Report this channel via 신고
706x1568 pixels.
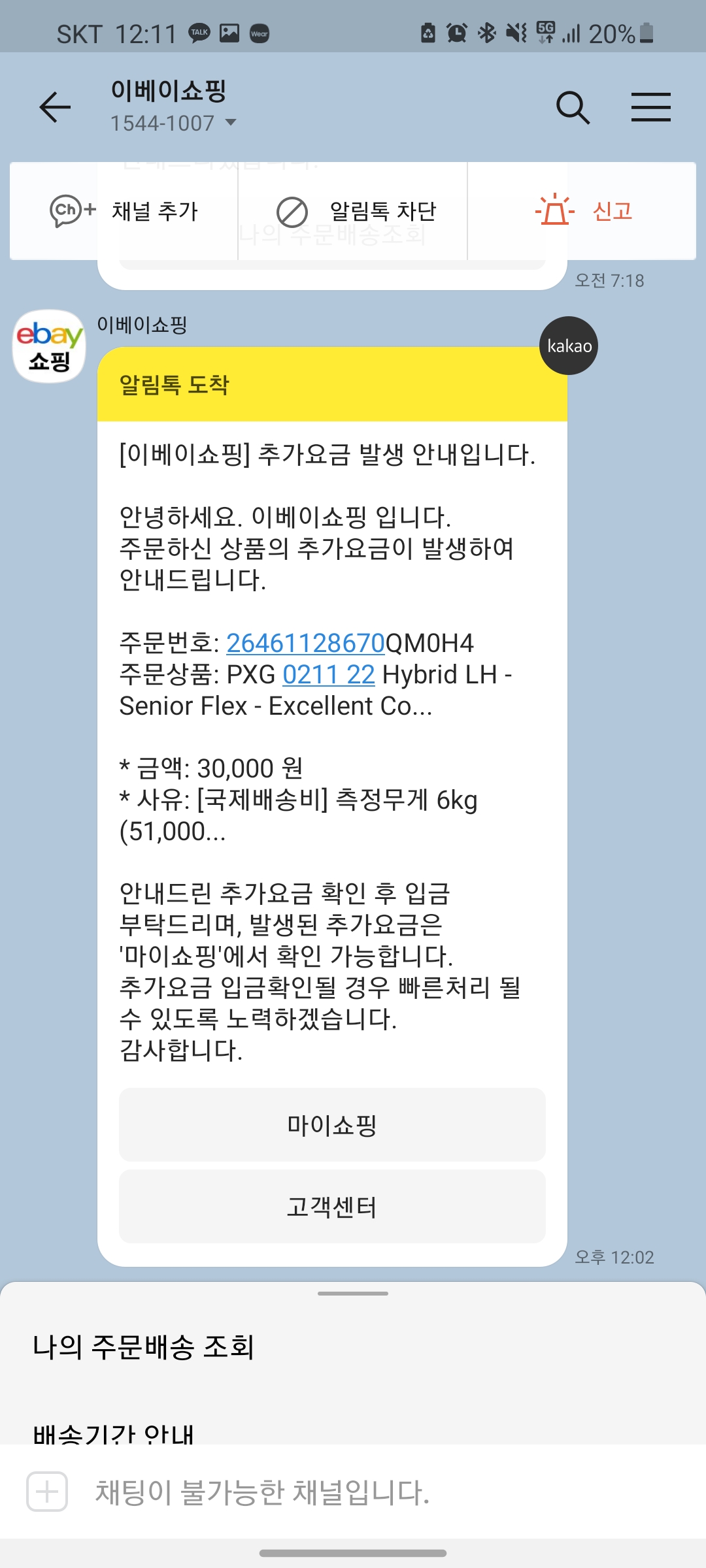pyautogui.click(x=582, y=211)
